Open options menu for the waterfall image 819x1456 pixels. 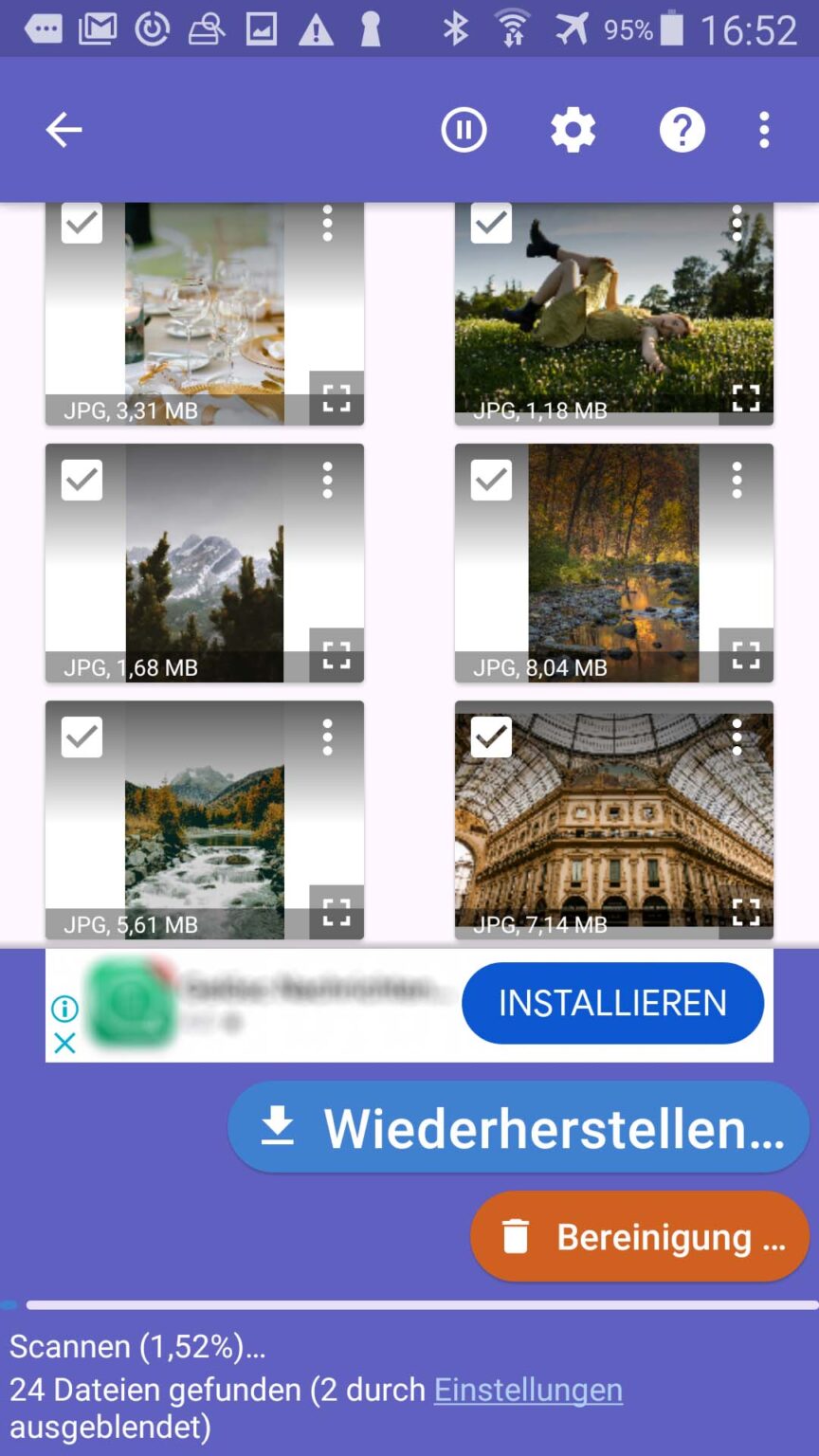[x=327, y=737]
